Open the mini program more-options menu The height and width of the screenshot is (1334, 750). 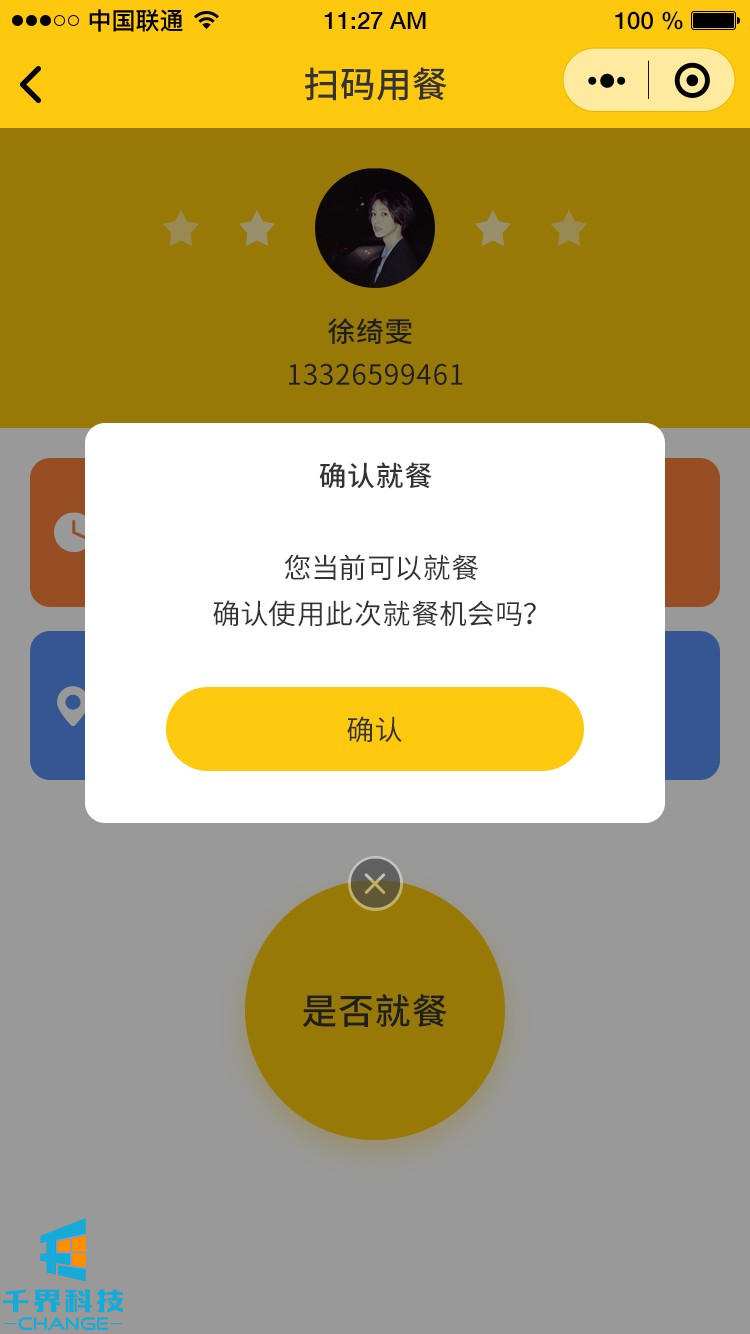[x=606, y=81]
